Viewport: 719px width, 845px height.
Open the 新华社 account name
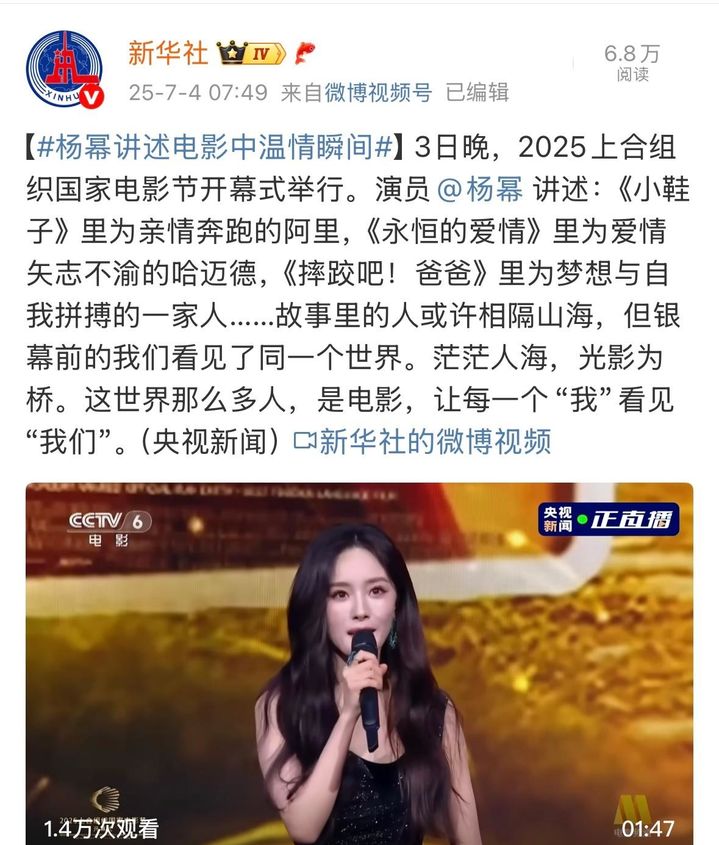click(x=167, y=52)
